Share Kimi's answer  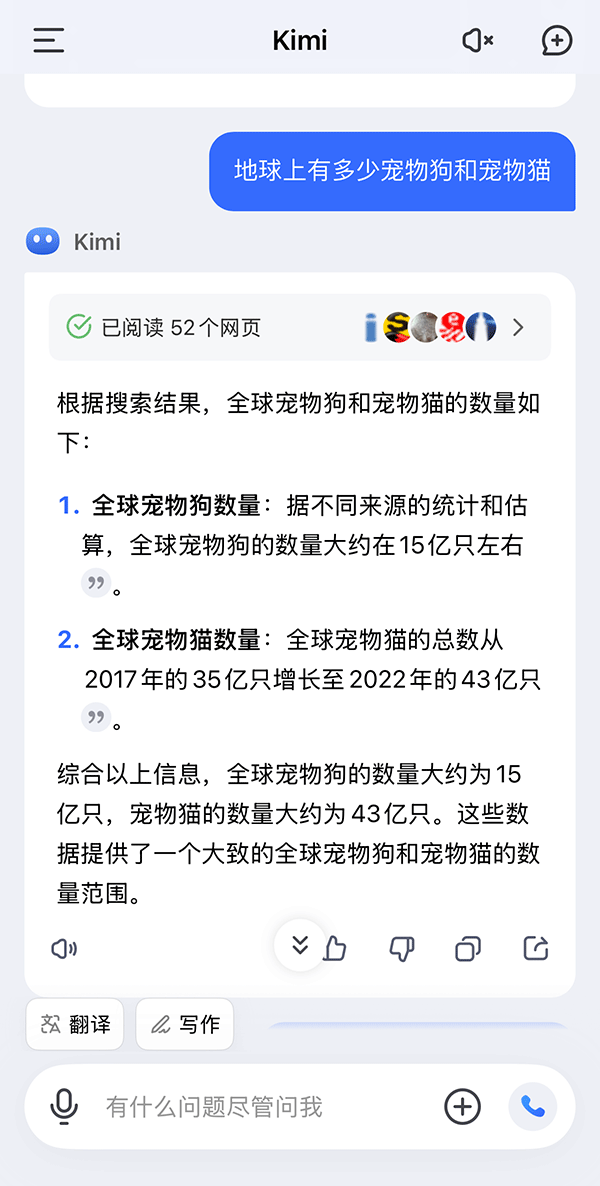[536, 948]
